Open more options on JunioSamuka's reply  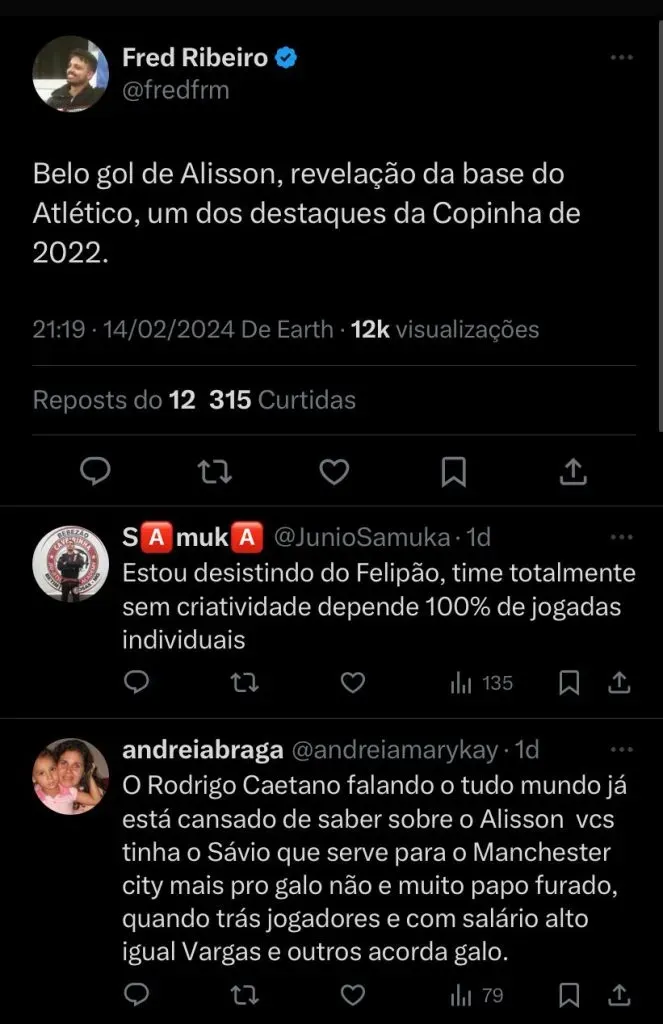[x=621, y=537]
